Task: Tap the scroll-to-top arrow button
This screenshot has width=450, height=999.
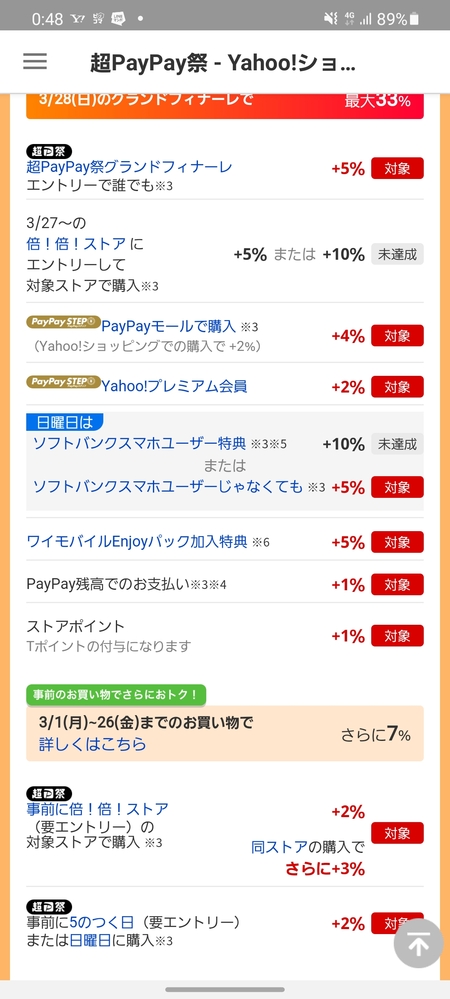Action: (419, 944)
